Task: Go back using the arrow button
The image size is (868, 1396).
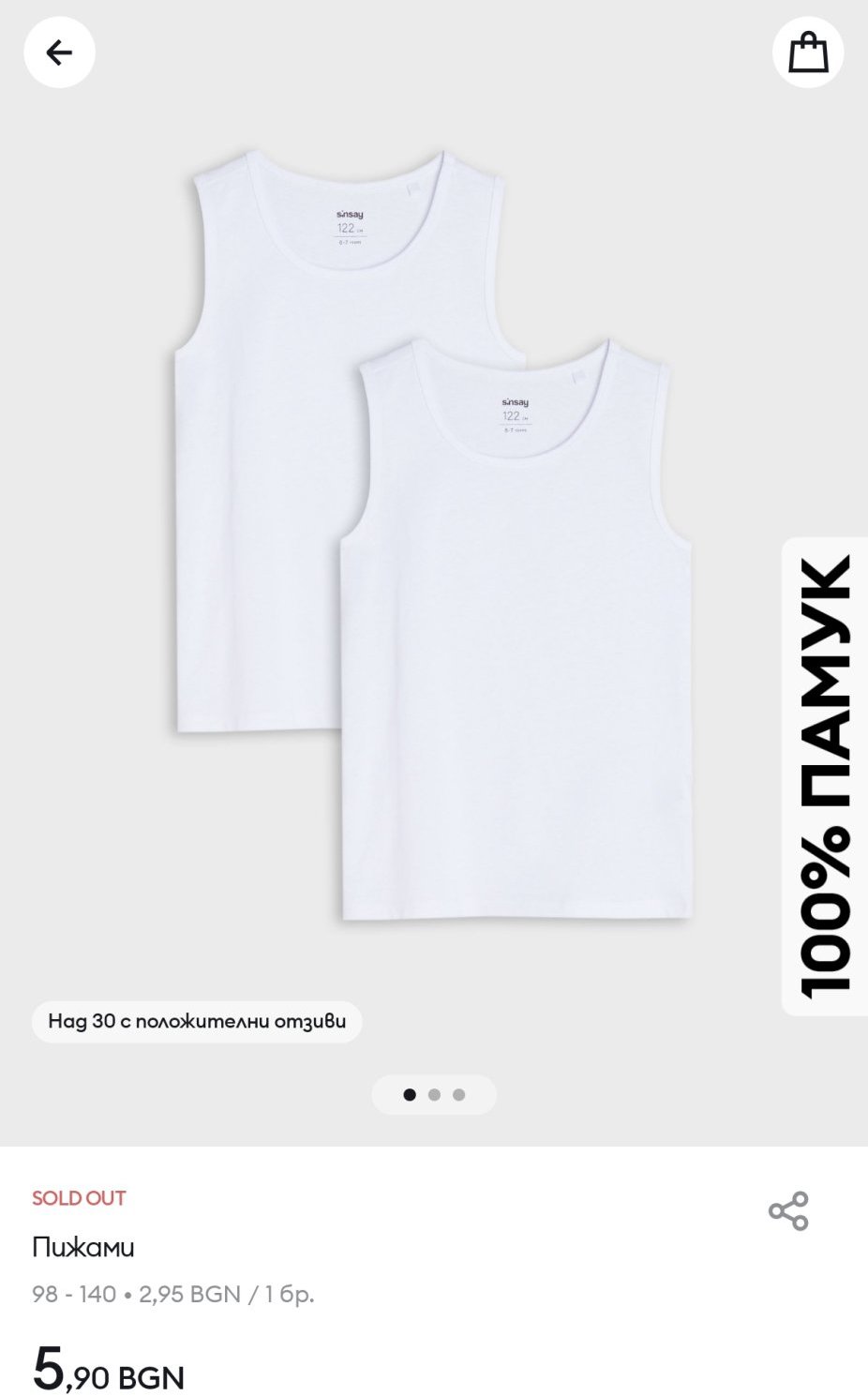Action: [x=59, y=53]
